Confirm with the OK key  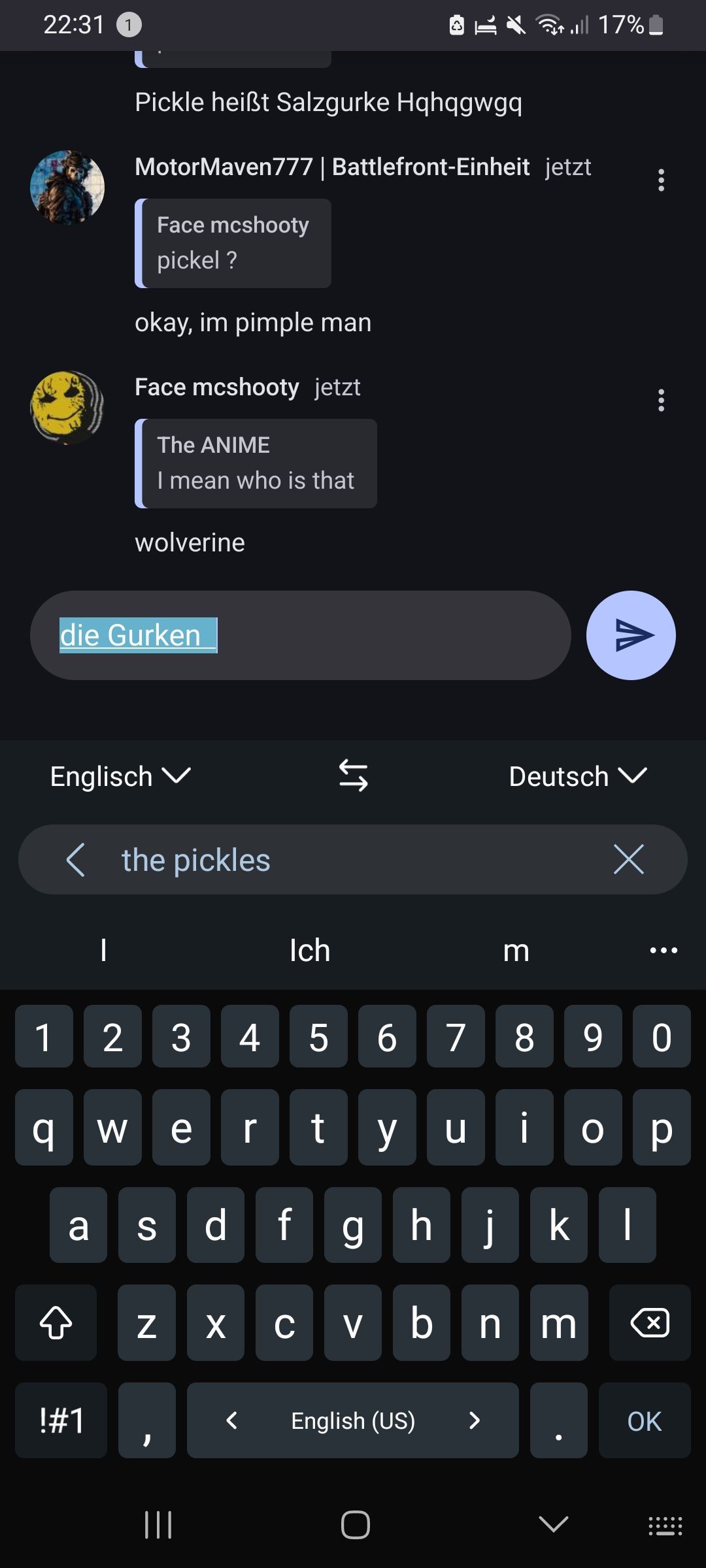click(x=644, y=1421)
